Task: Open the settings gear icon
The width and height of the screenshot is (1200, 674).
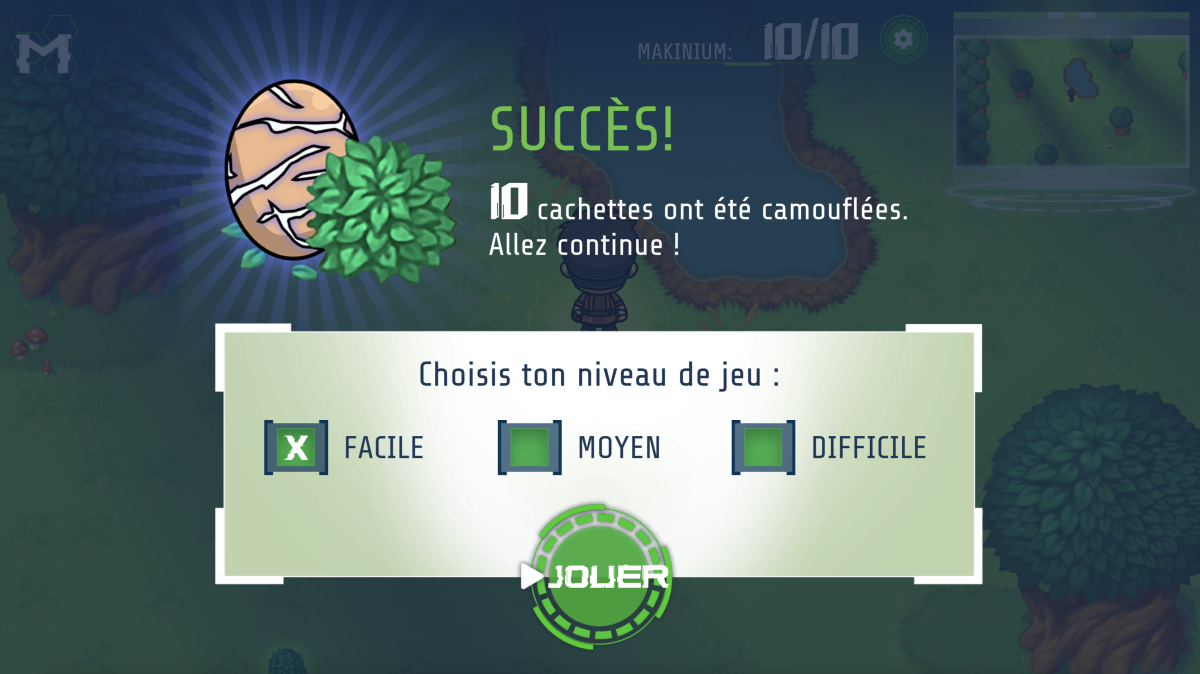Action: pyautogui.click(x=903, y=40)
